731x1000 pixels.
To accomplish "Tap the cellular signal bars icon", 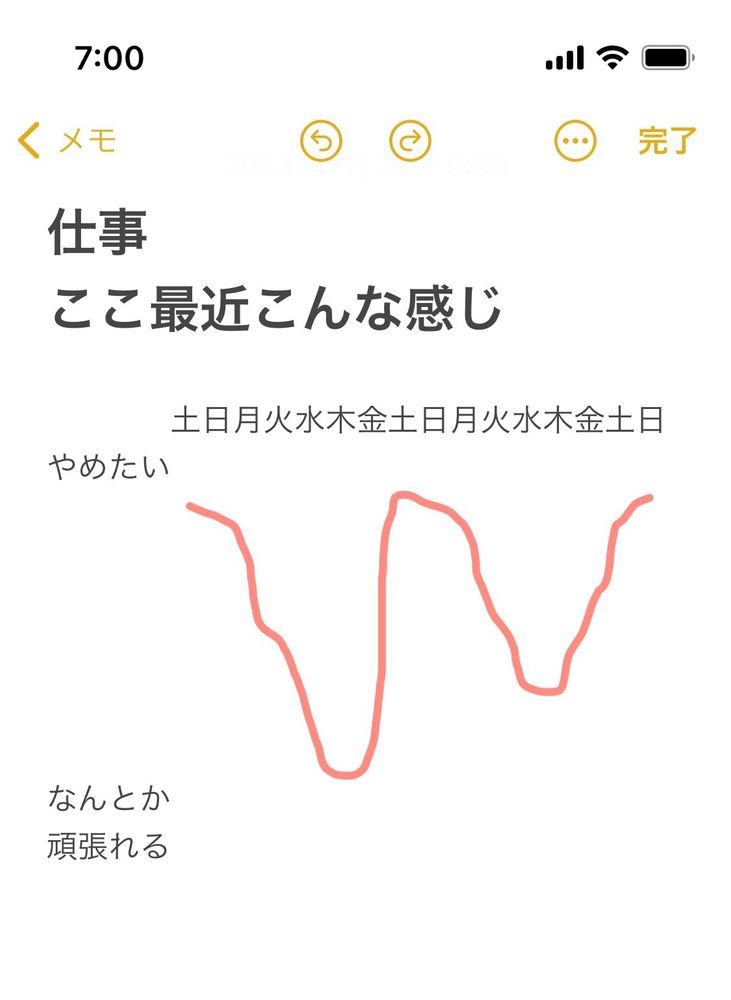I will tap(566, 58).
